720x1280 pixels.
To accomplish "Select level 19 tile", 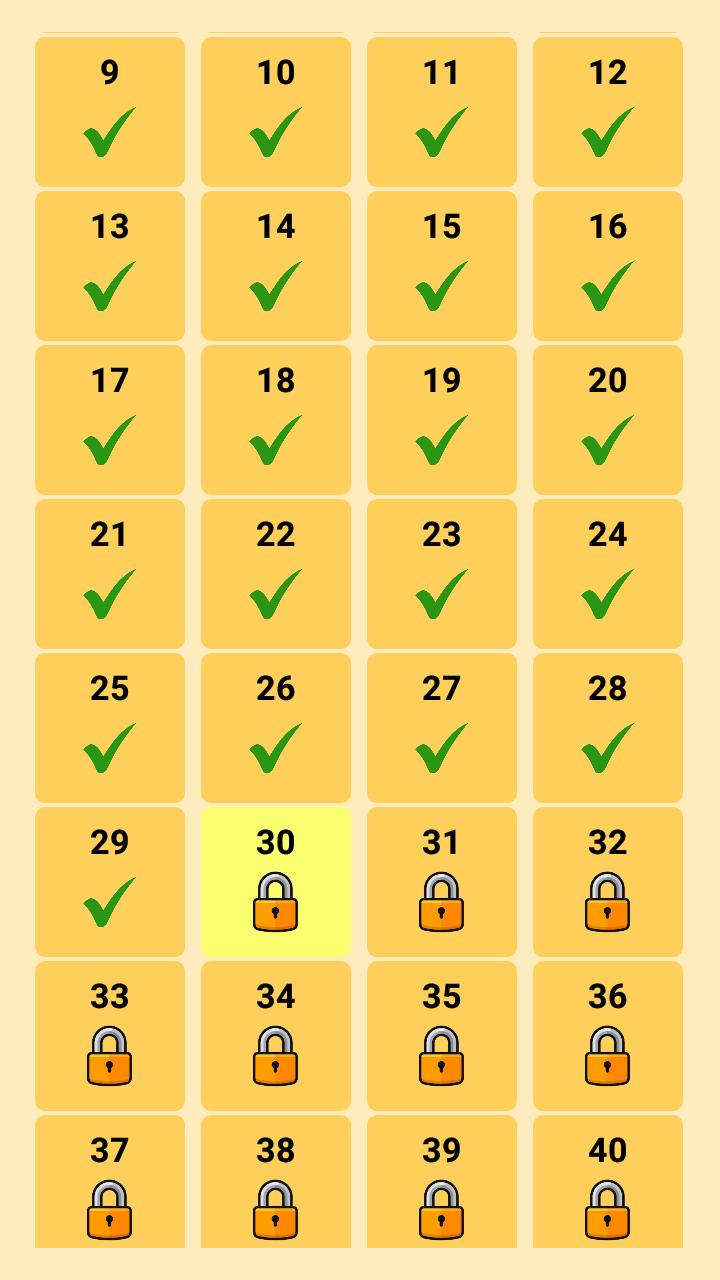I will (x=442, y=420).
